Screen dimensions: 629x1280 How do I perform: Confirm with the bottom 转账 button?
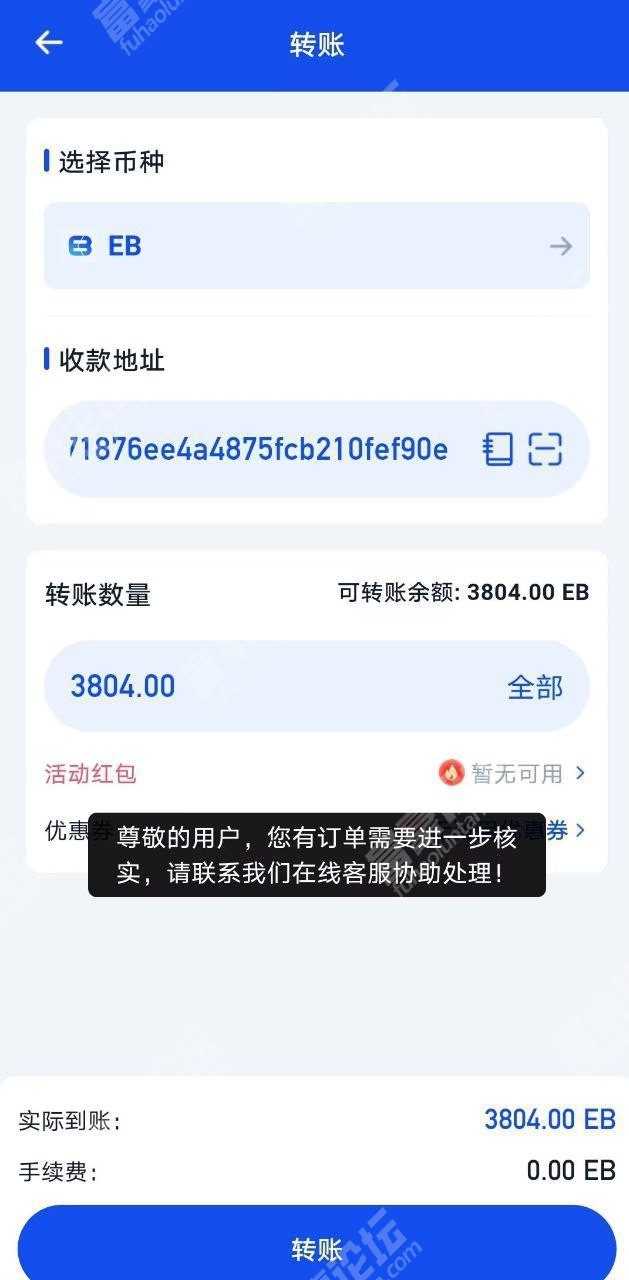pos(316,1247)
